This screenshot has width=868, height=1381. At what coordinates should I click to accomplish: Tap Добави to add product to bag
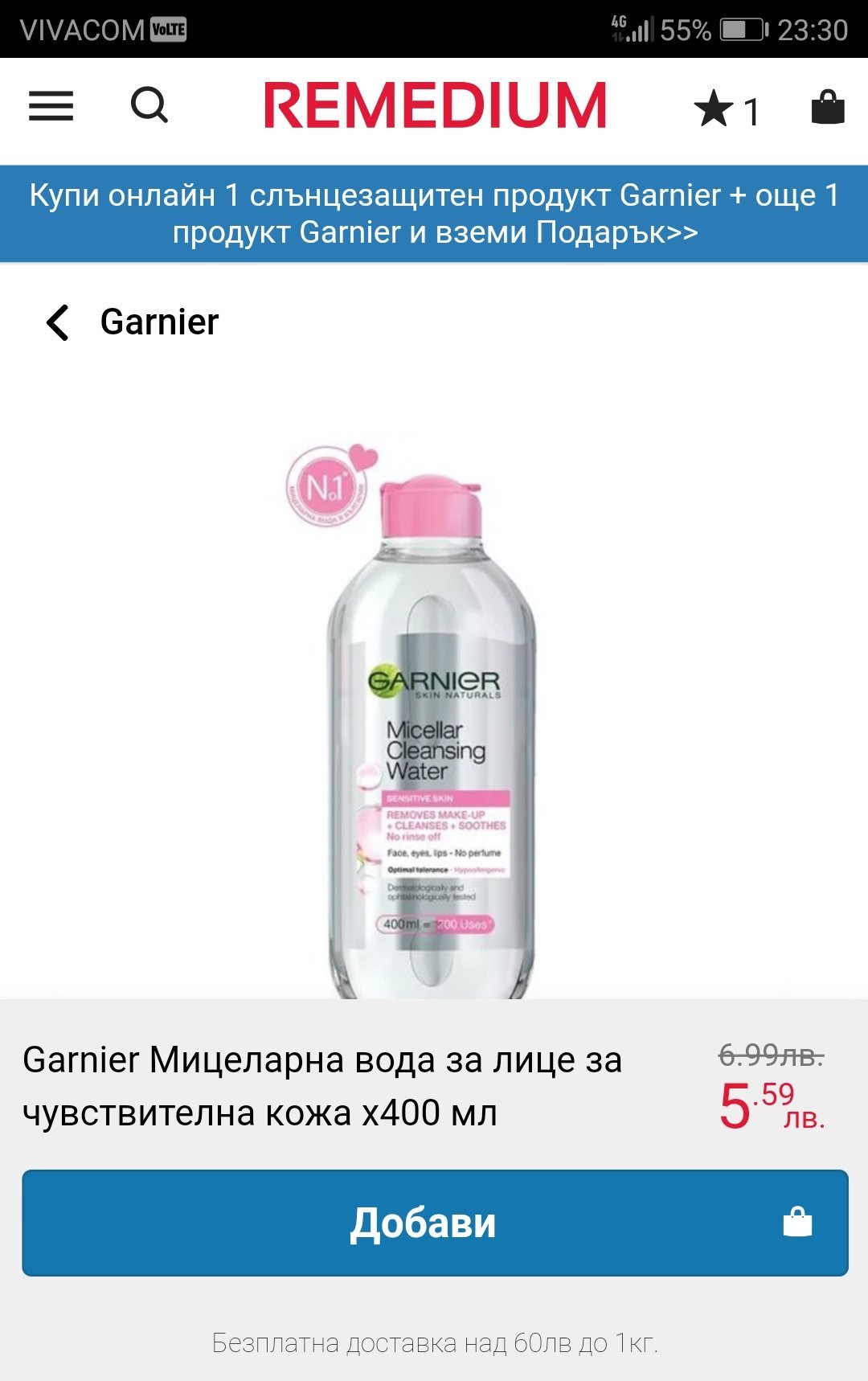pyautogui.click(x=435, y=1223)
